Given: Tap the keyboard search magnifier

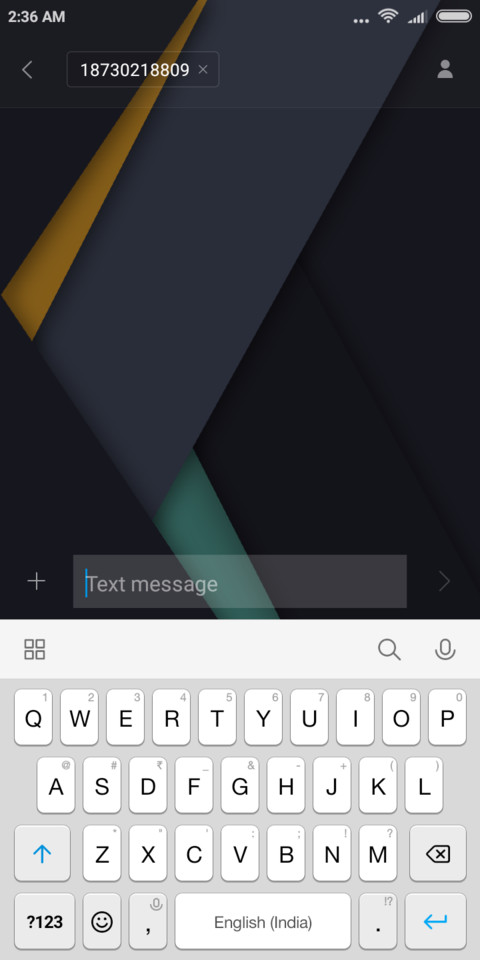Looking at the screenshot, I should coord(389,649).
